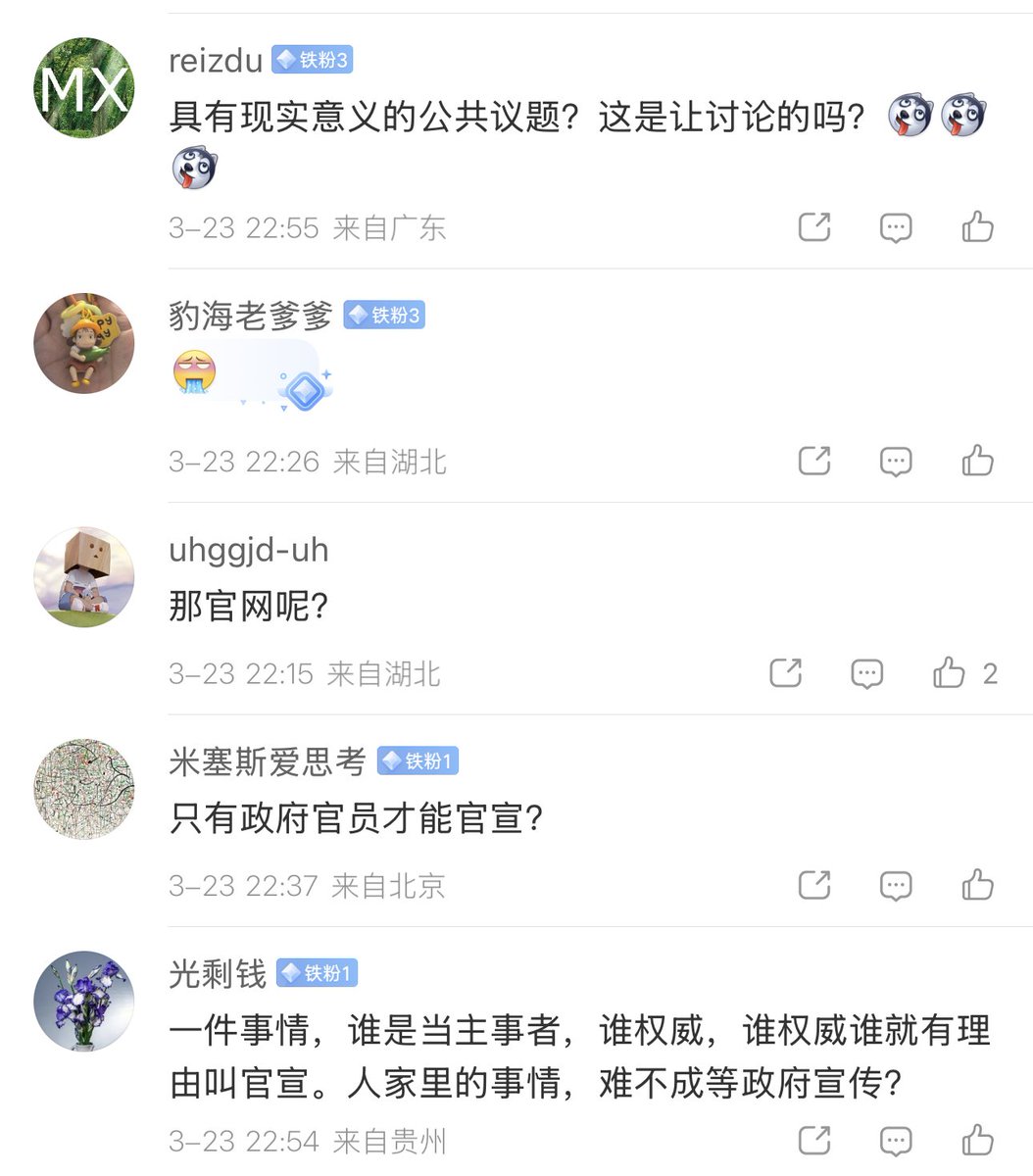Reply to 豹海老爹爹's comment
This screenshot has width=1033, height=1176.
tap(896, 461)
